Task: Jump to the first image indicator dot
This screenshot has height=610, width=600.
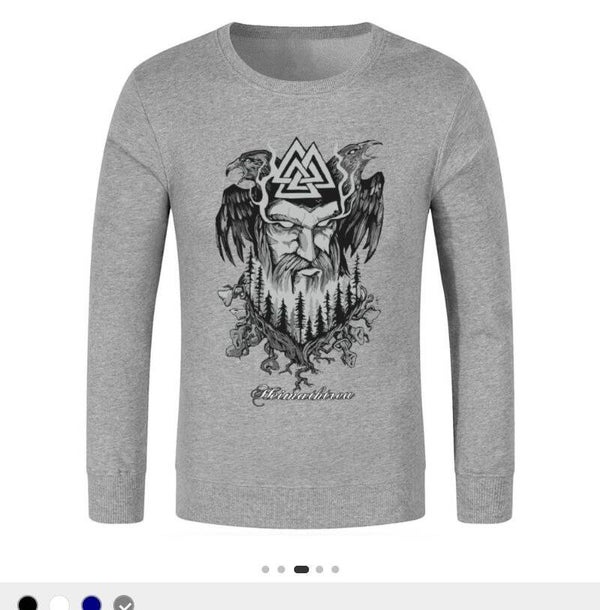Action: pos(265,569)
